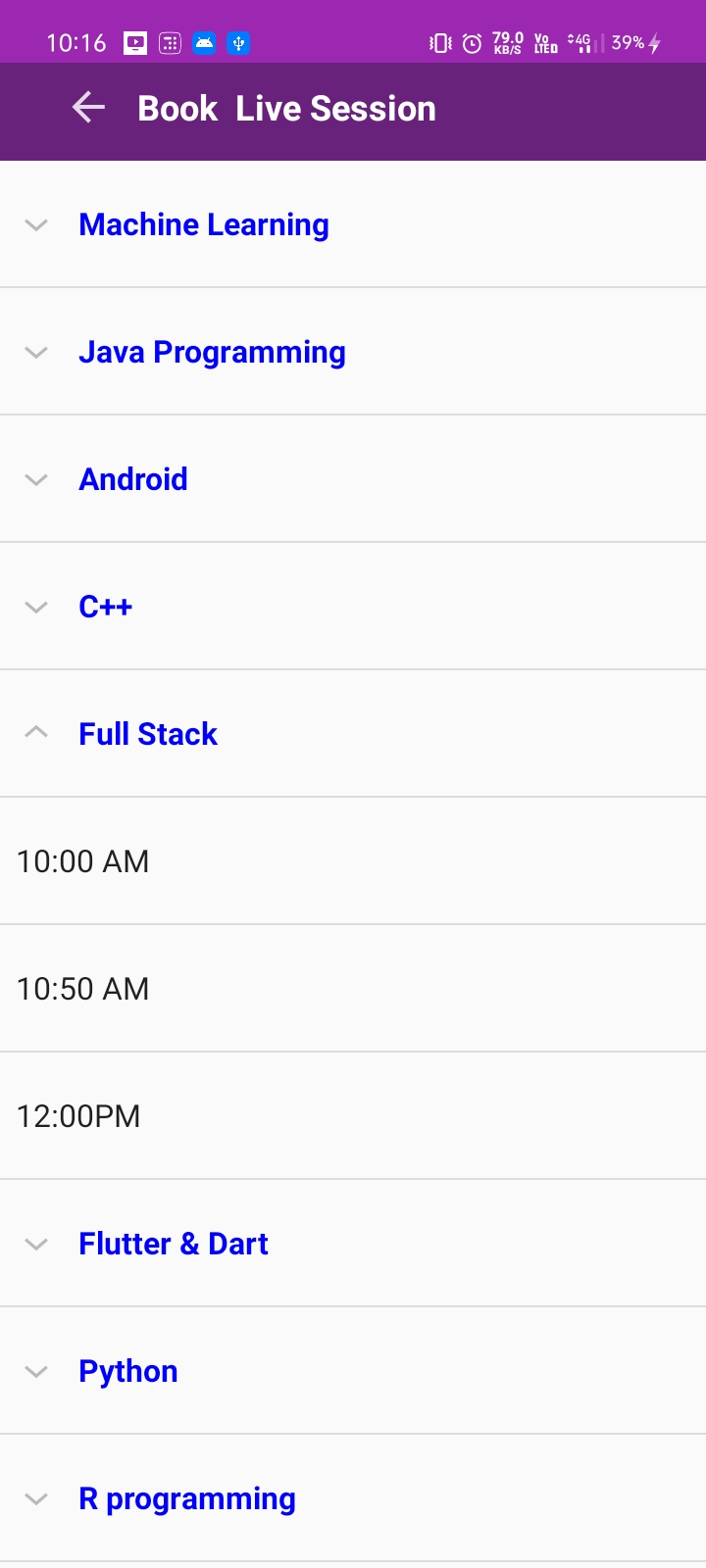Expand Flutter & Dart sessions
Screen dimensions: 706x1568
click(x=353, y=1244)
